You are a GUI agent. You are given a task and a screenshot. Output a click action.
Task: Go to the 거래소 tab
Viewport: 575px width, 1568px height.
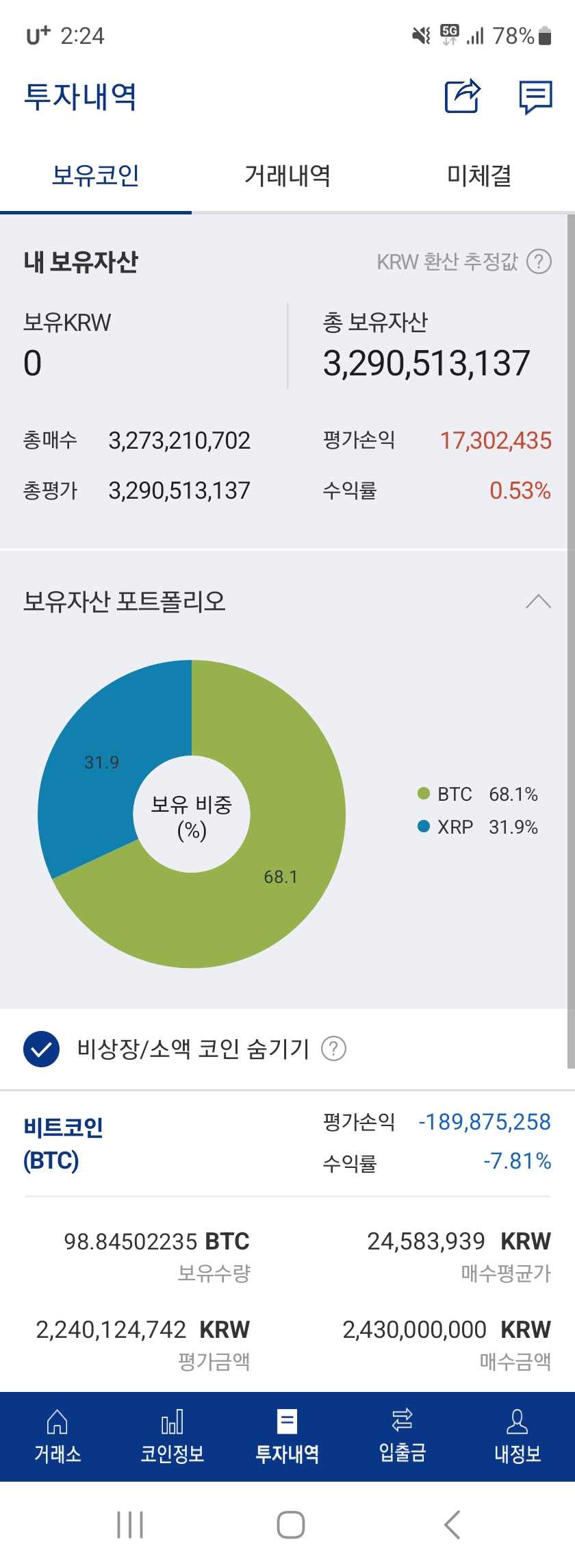tap(57, 1436)
